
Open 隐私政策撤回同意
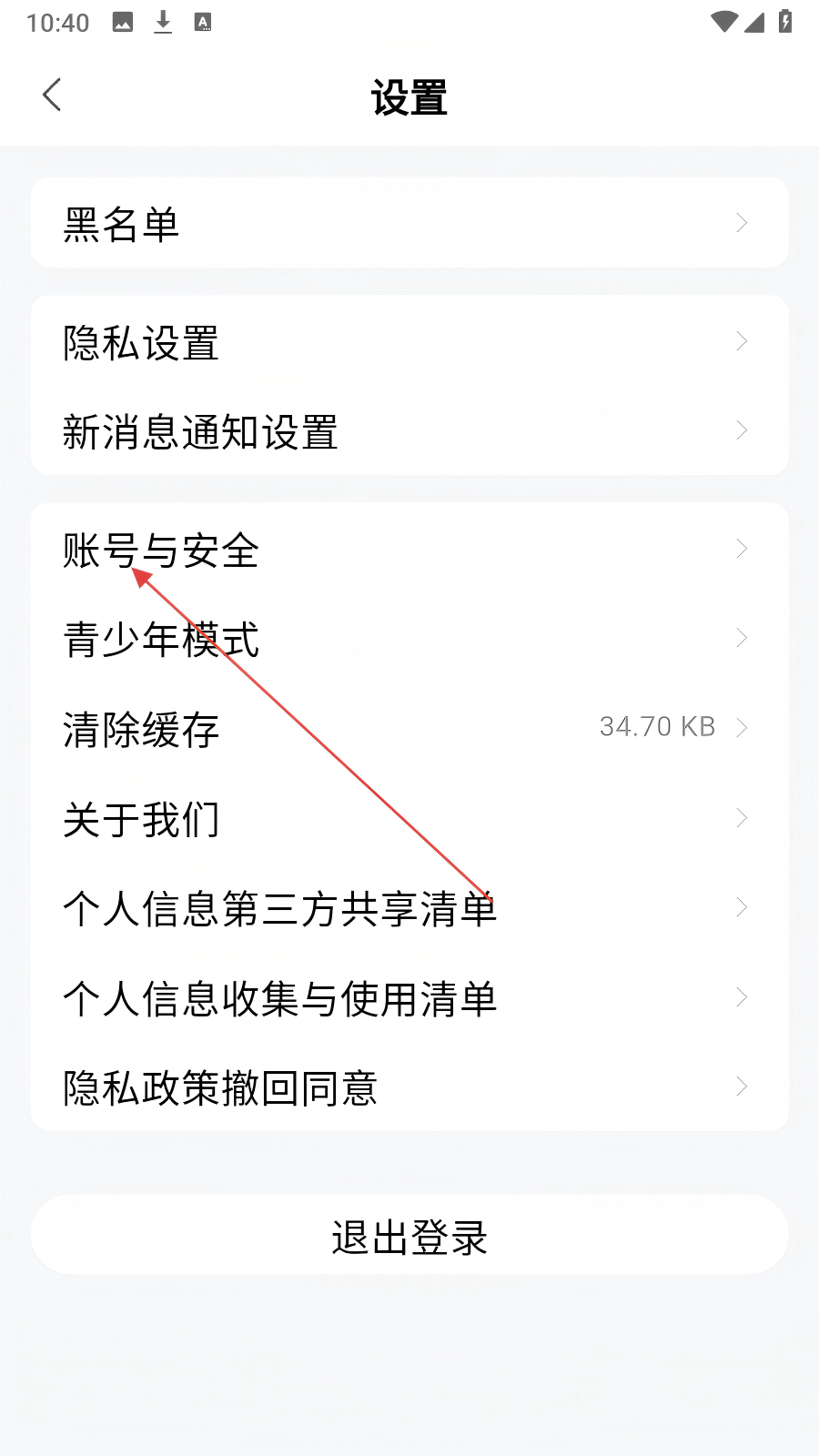(x=409, y=1087)
